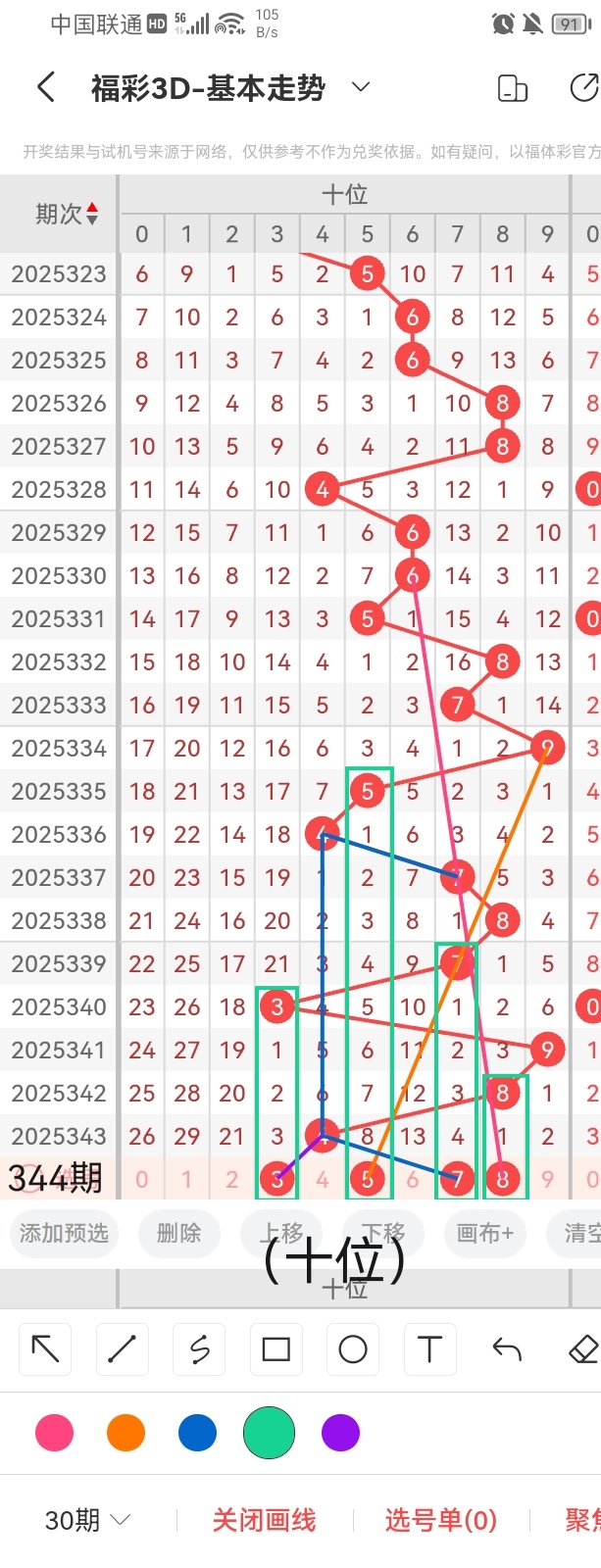This screenshot has width=601, height=1568.
Task: Select the arrow drawing tool
Action: point(45,1349)
